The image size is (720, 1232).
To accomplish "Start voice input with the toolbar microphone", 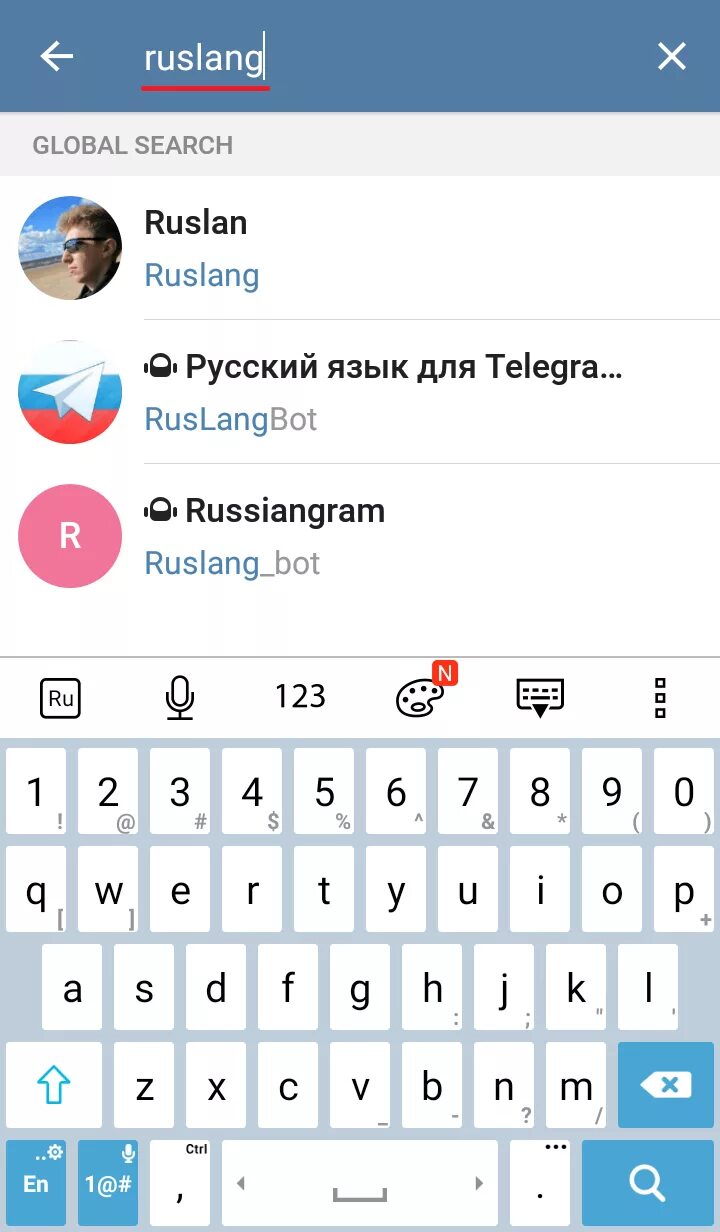I will point(180,697).
